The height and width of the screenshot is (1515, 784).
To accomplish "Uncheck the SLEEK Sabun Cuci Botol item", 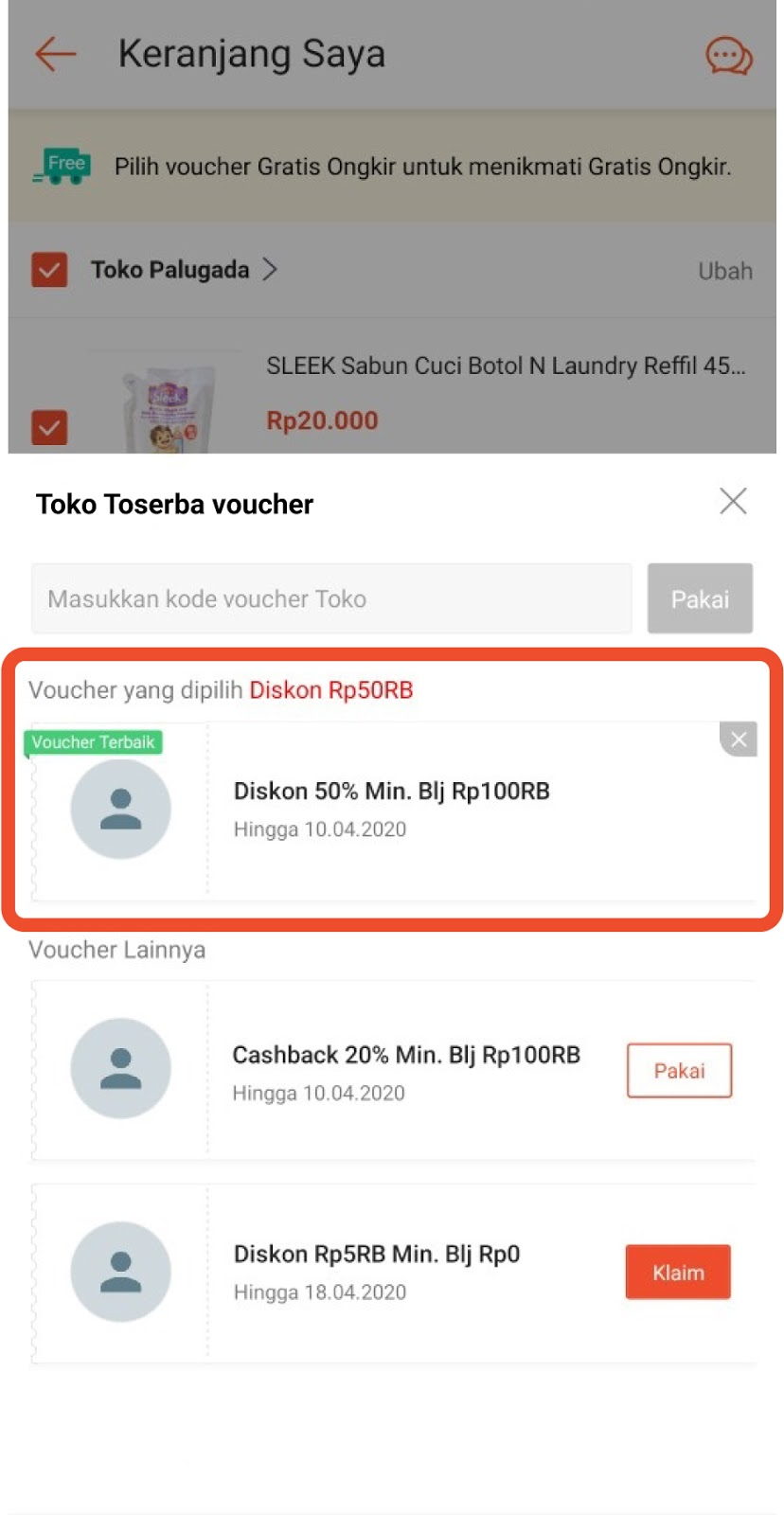I will pos(49,427).
